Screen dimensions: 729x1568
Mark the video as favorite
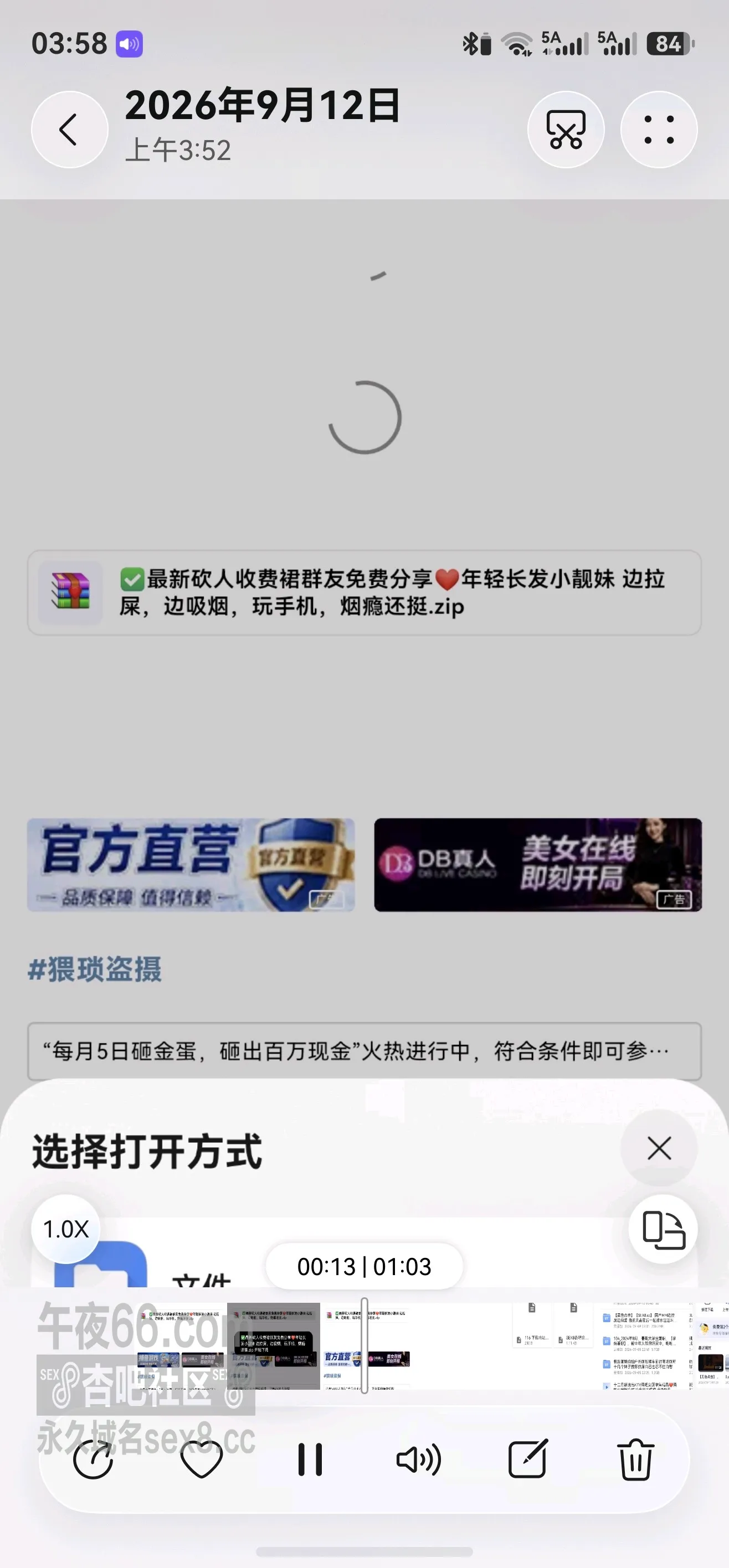pyautogui.click(x=202, y=1459)
